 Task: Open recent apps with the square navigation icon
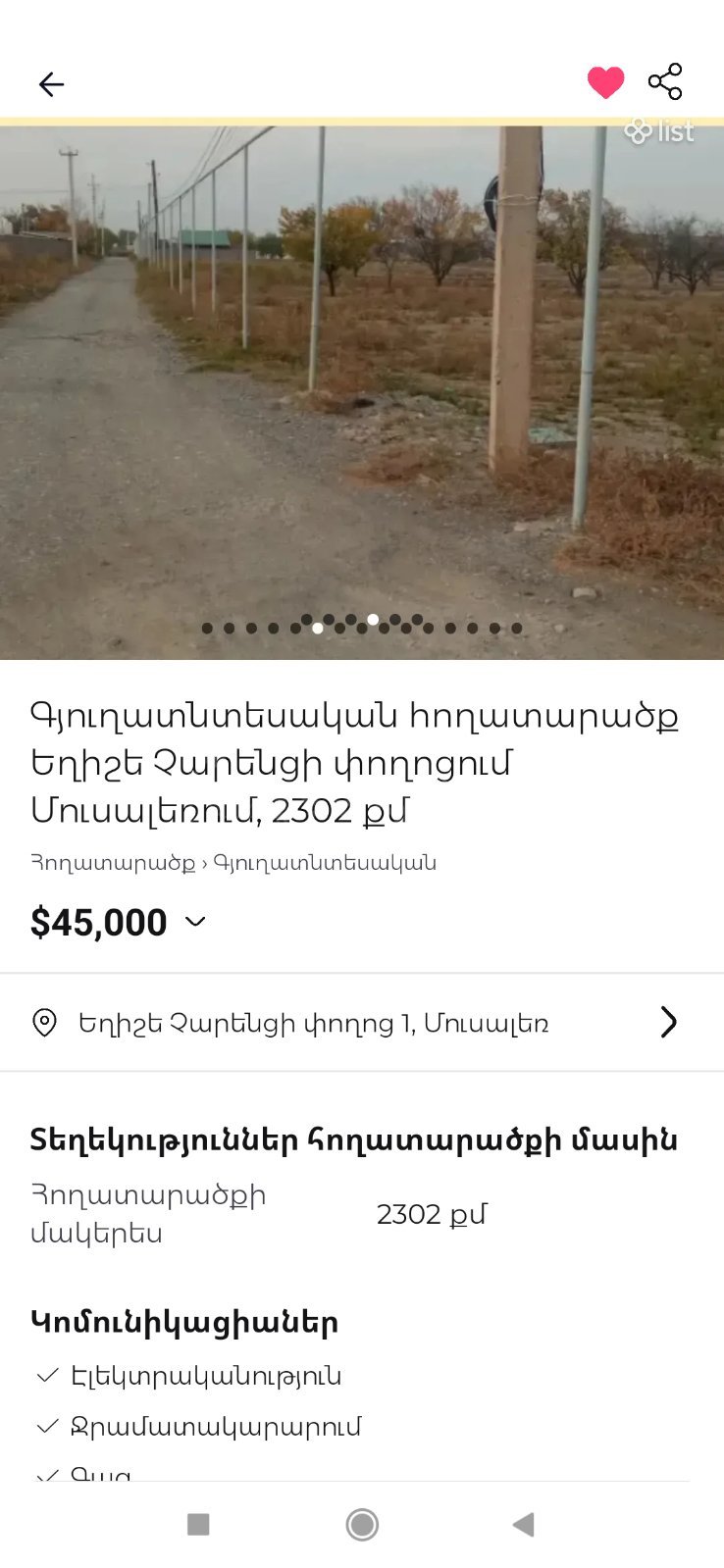pyautogui.click(x=198, y=1525)
